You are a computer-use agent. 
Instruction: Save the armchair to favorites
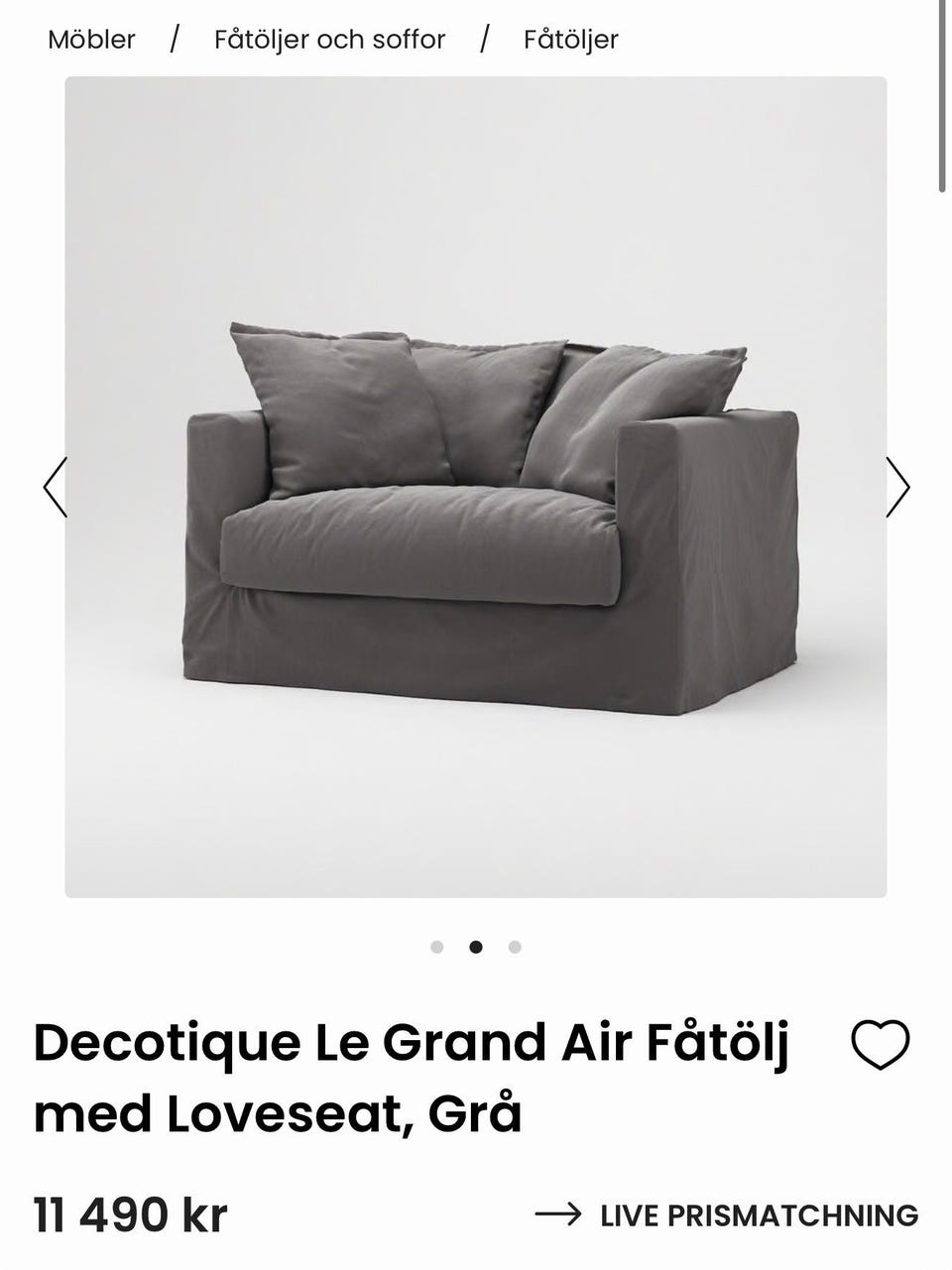pos(880,1045)
